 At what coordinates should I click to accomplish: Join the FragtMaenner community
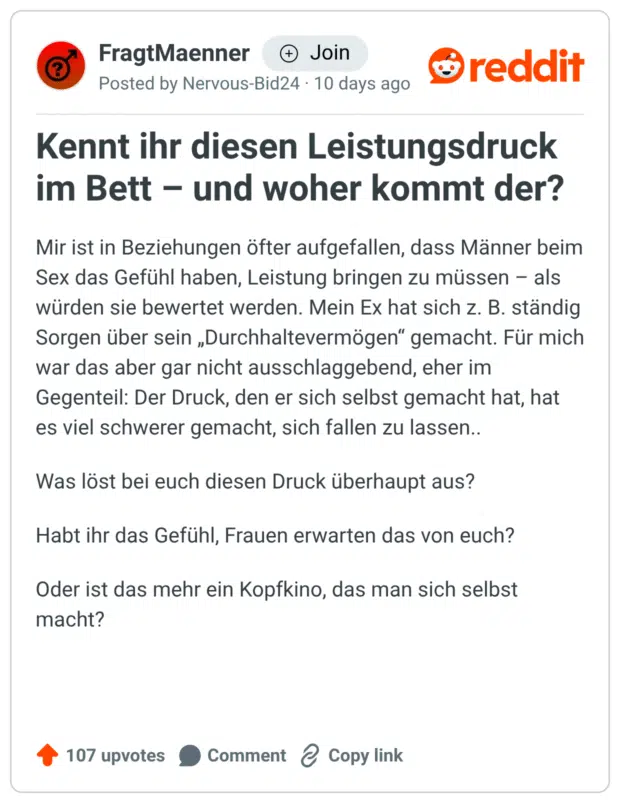314,53
